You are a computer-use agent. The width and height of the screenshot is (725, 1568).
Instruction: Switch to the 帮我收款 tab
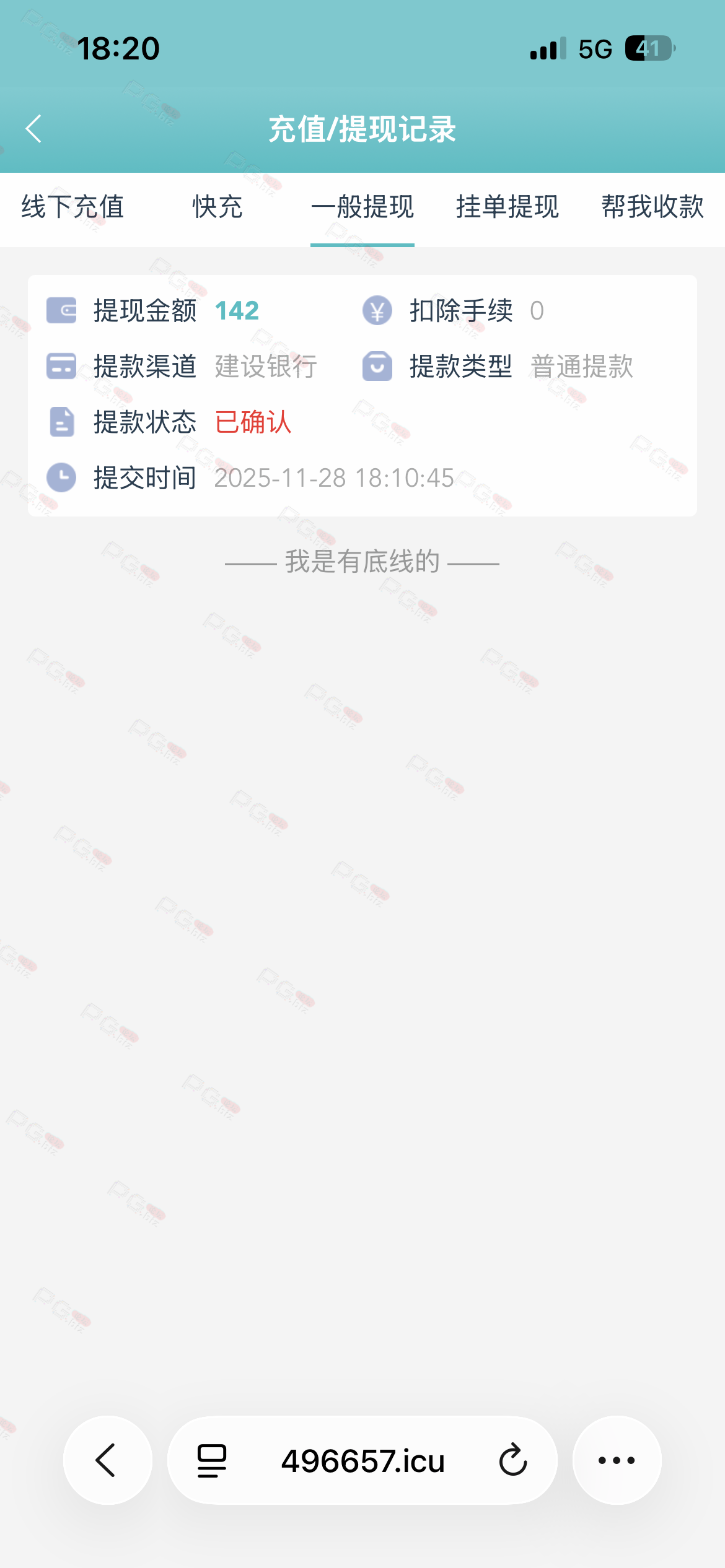point(652,207)
